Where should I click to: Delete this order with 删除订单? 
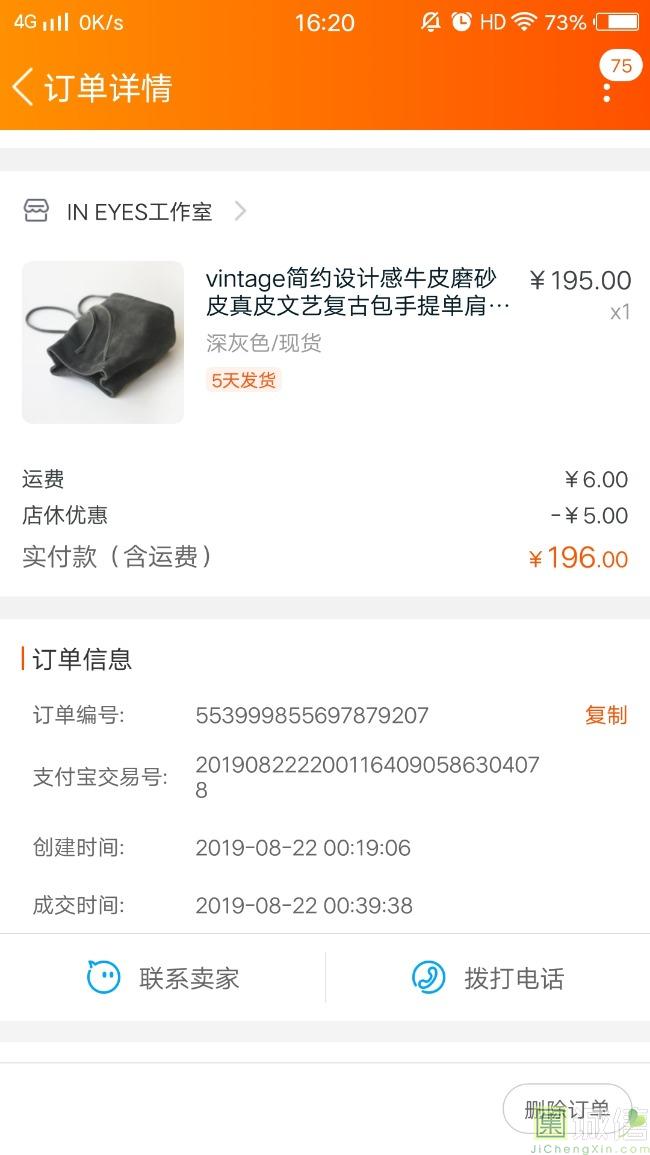point(567,1108)
